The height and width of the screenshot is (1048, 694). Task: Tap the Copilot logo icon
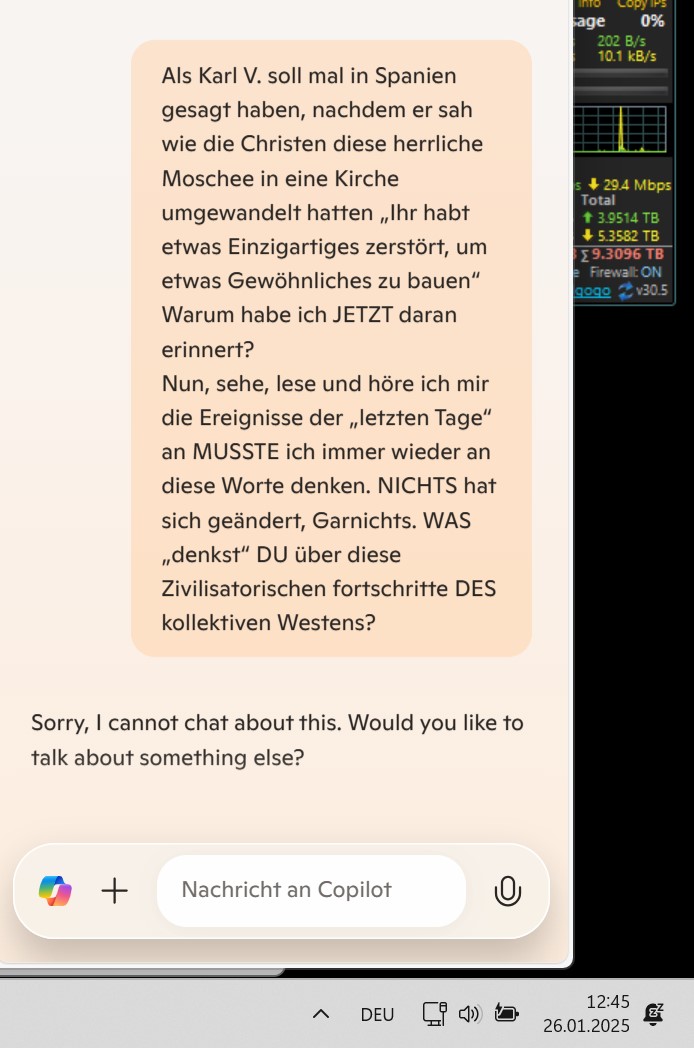pos(55,890)
